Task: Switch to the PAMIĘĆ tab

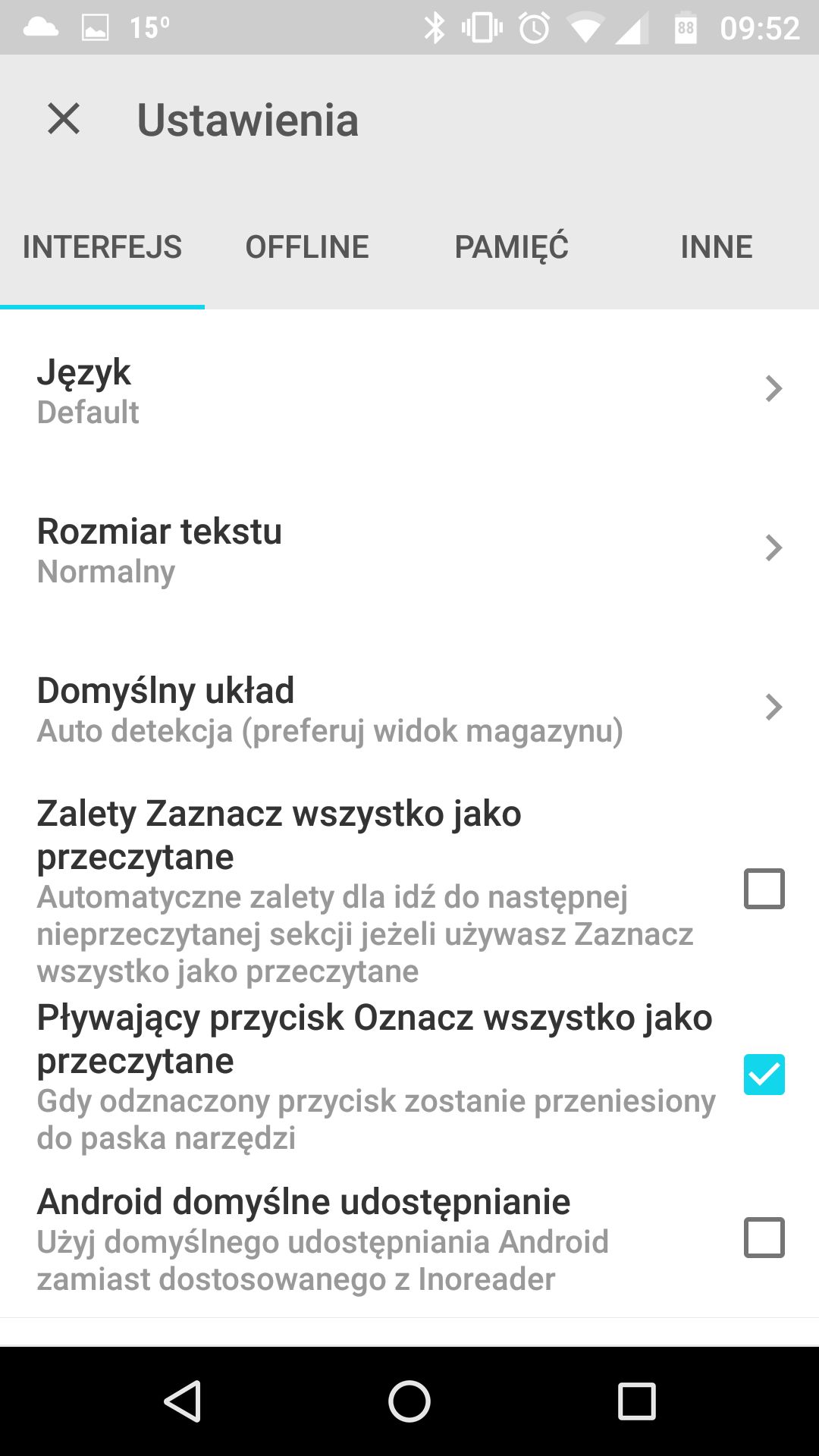Action: click(512, 247)
